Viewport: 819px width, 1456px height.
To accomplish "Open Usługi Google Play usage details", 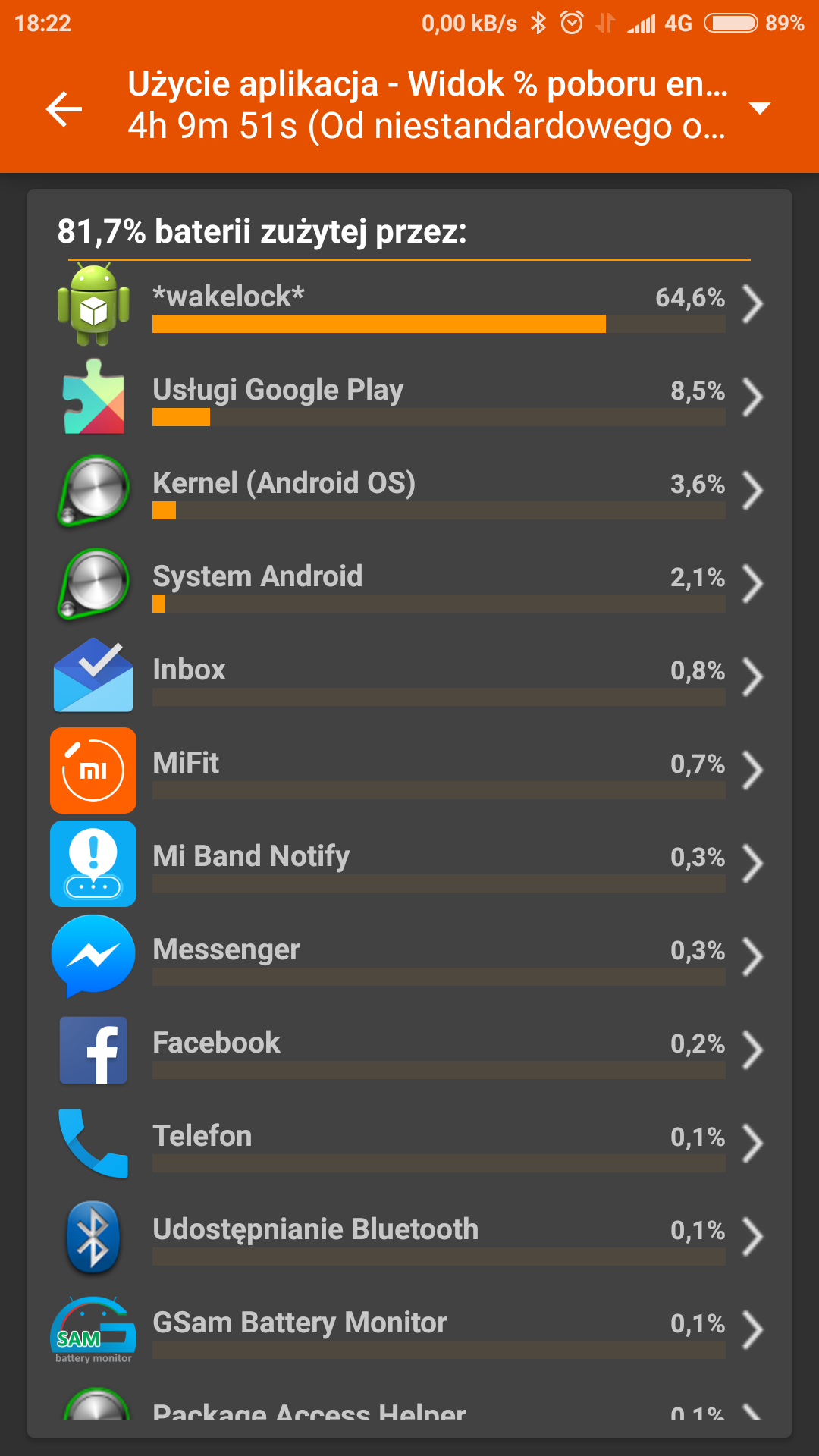I will 409,397.
